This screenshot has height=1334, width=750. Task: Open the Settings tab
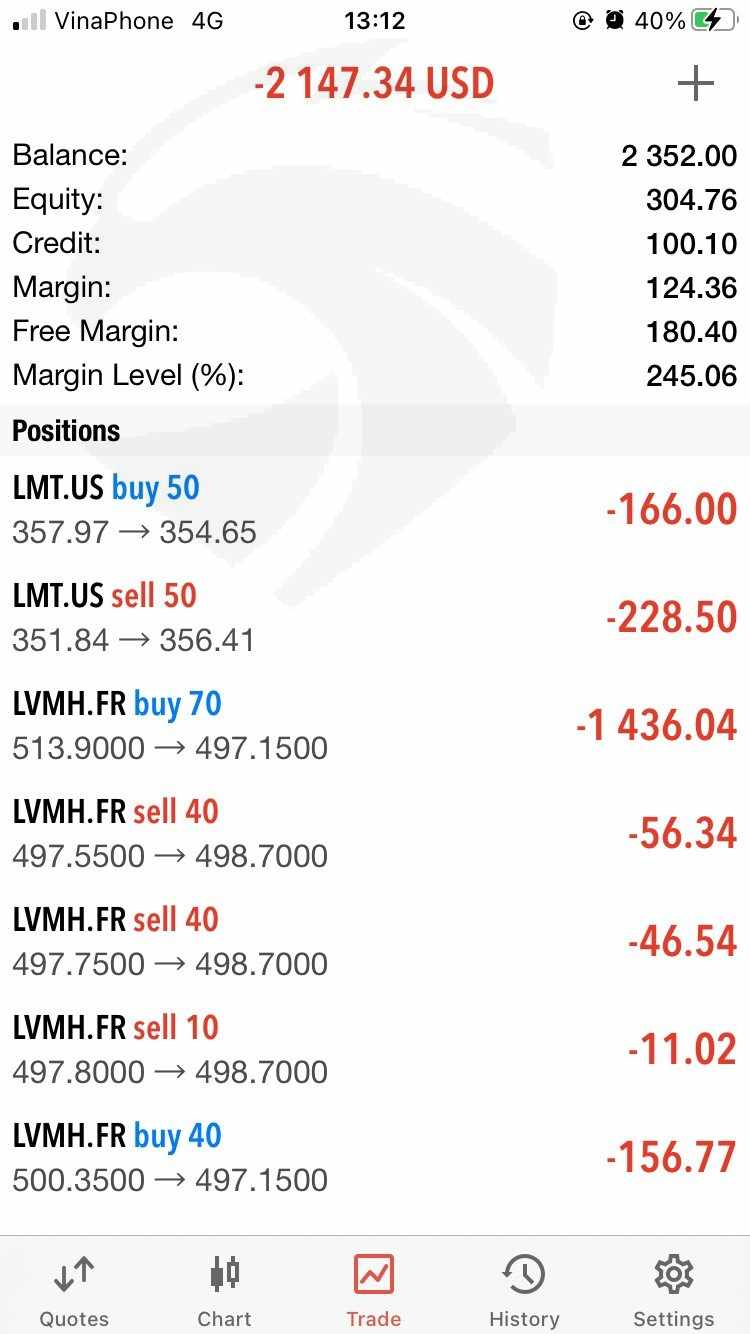point(673,1290)
